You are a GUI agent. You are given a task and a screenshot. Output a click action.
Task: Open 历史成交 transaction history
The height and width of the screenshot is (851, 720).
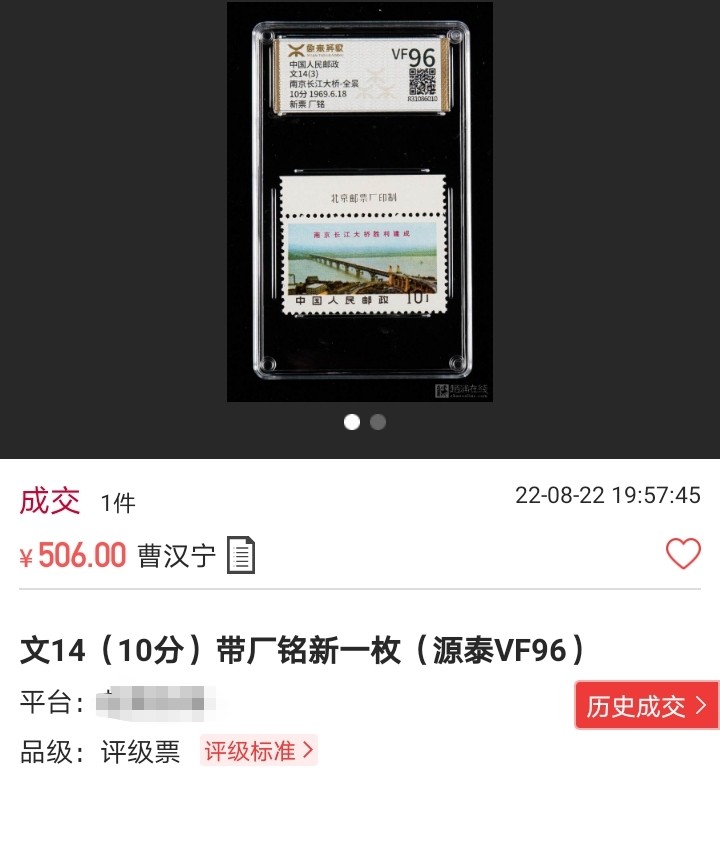point(646,705)
